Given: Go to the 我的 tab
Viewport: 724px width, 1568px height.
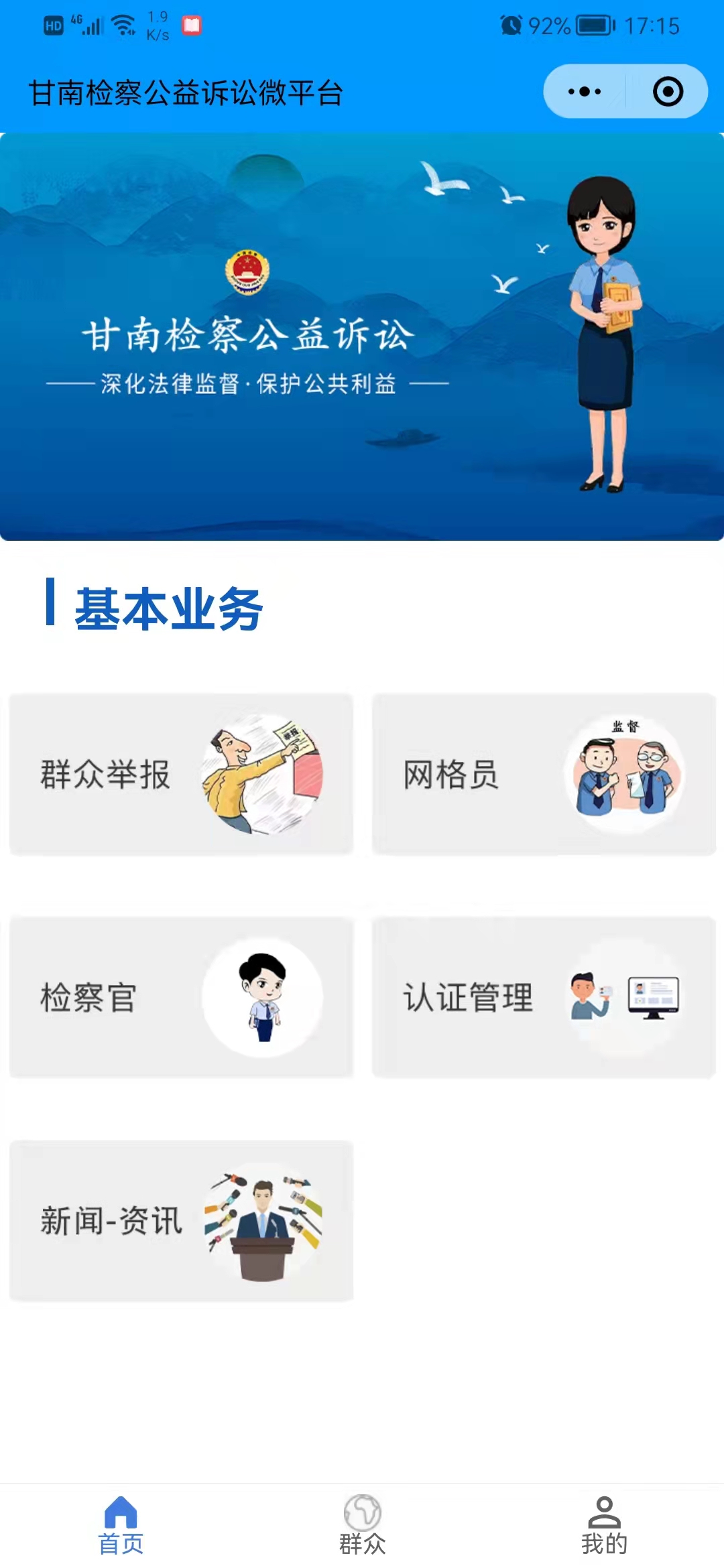Looking at the screenshot, I should coord(604,1526).
